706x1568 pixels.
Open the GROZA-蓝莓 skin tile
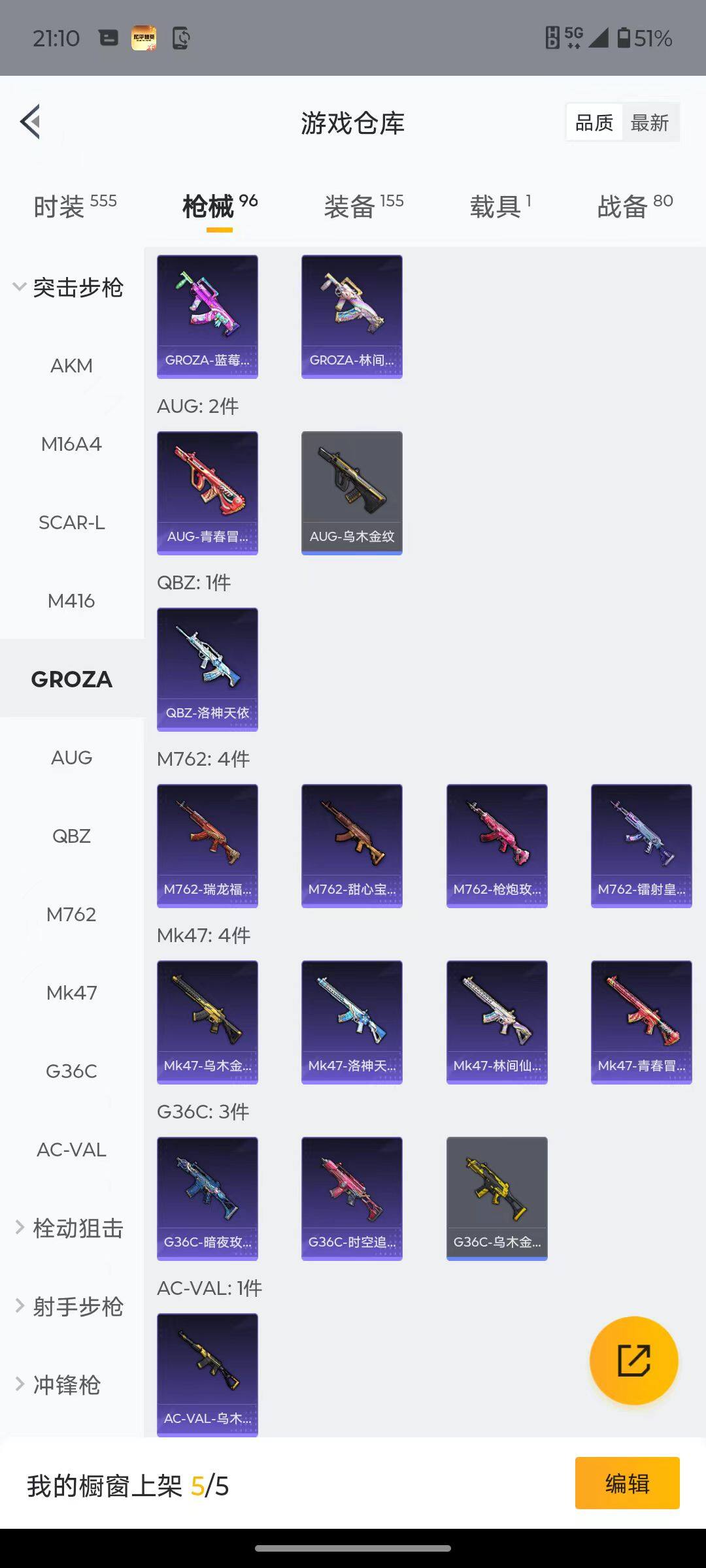point(207,317)
